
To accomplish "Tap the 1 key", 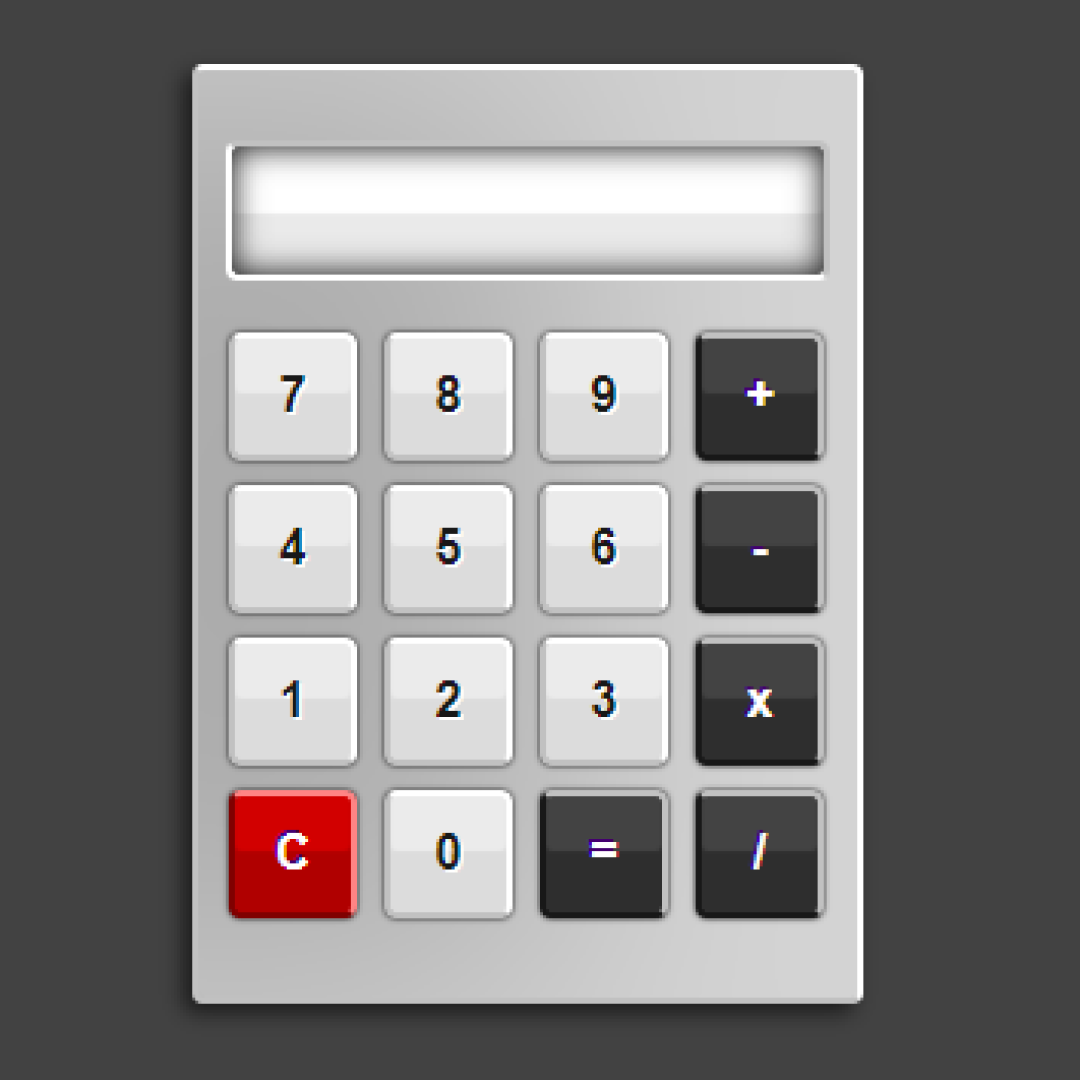I will point(293,701).
